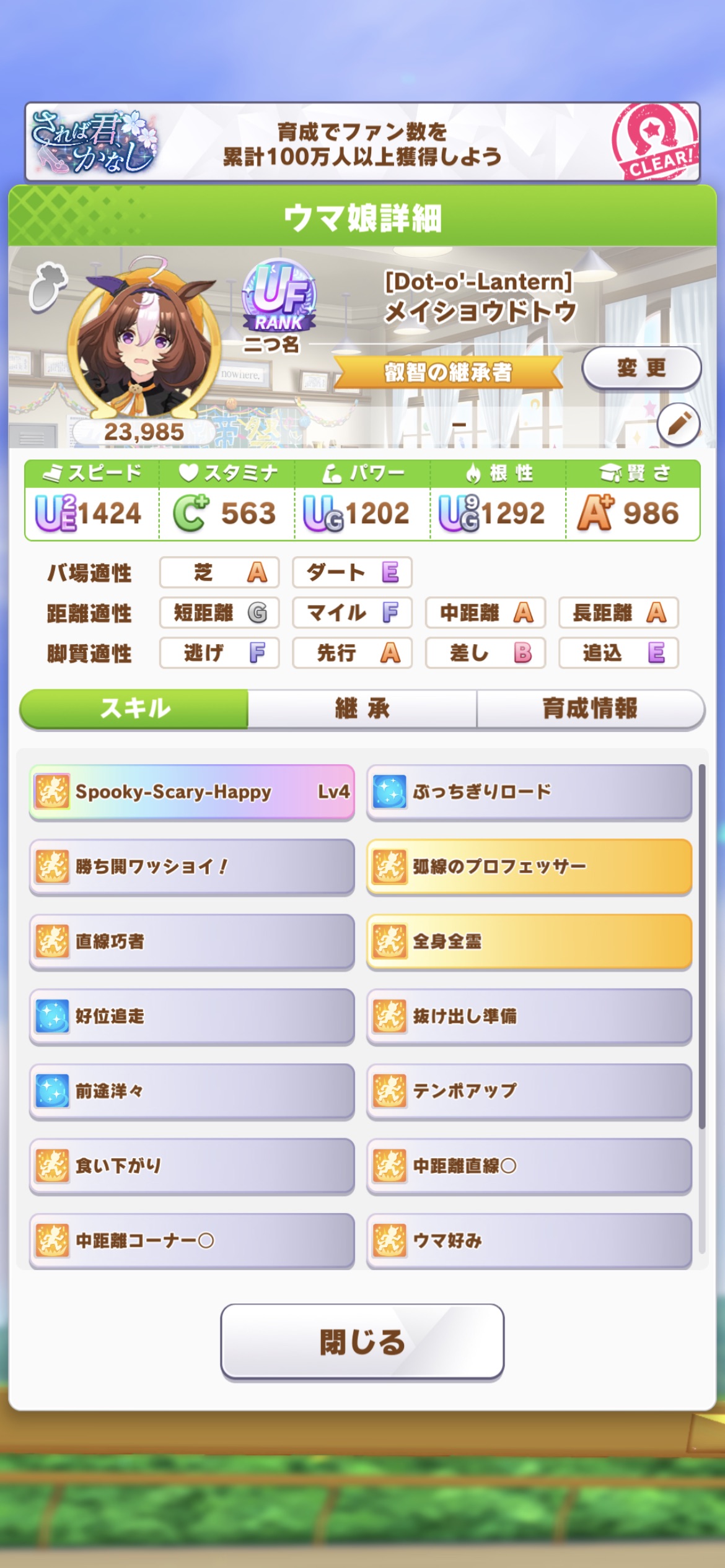The image size is (725, 1568).
Task: Tap the carrot icon beside the portrait
Action: (47, 286)
